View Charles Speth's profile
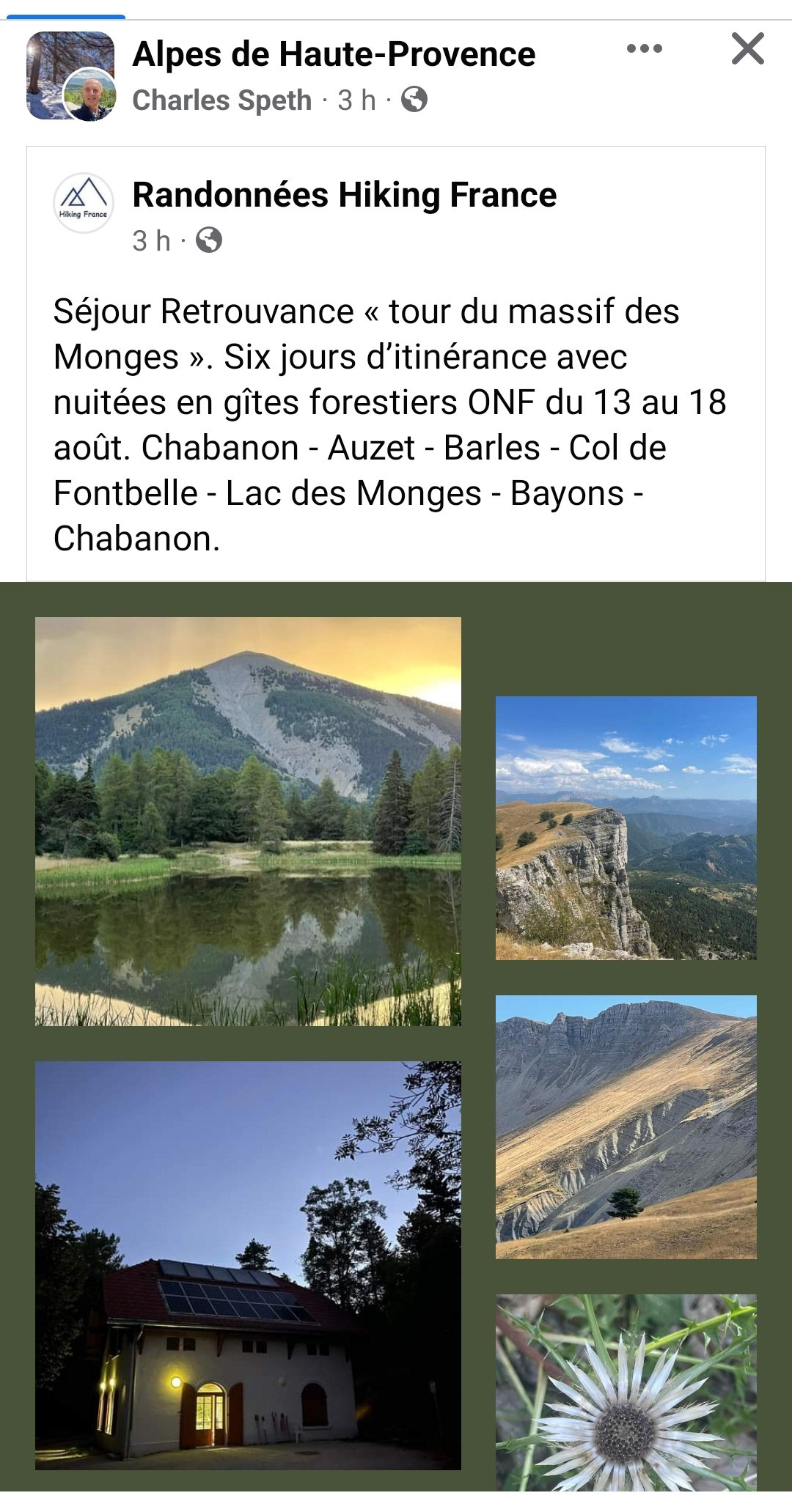This screenshot has width=792, height=1512. (x=221, y=100)
